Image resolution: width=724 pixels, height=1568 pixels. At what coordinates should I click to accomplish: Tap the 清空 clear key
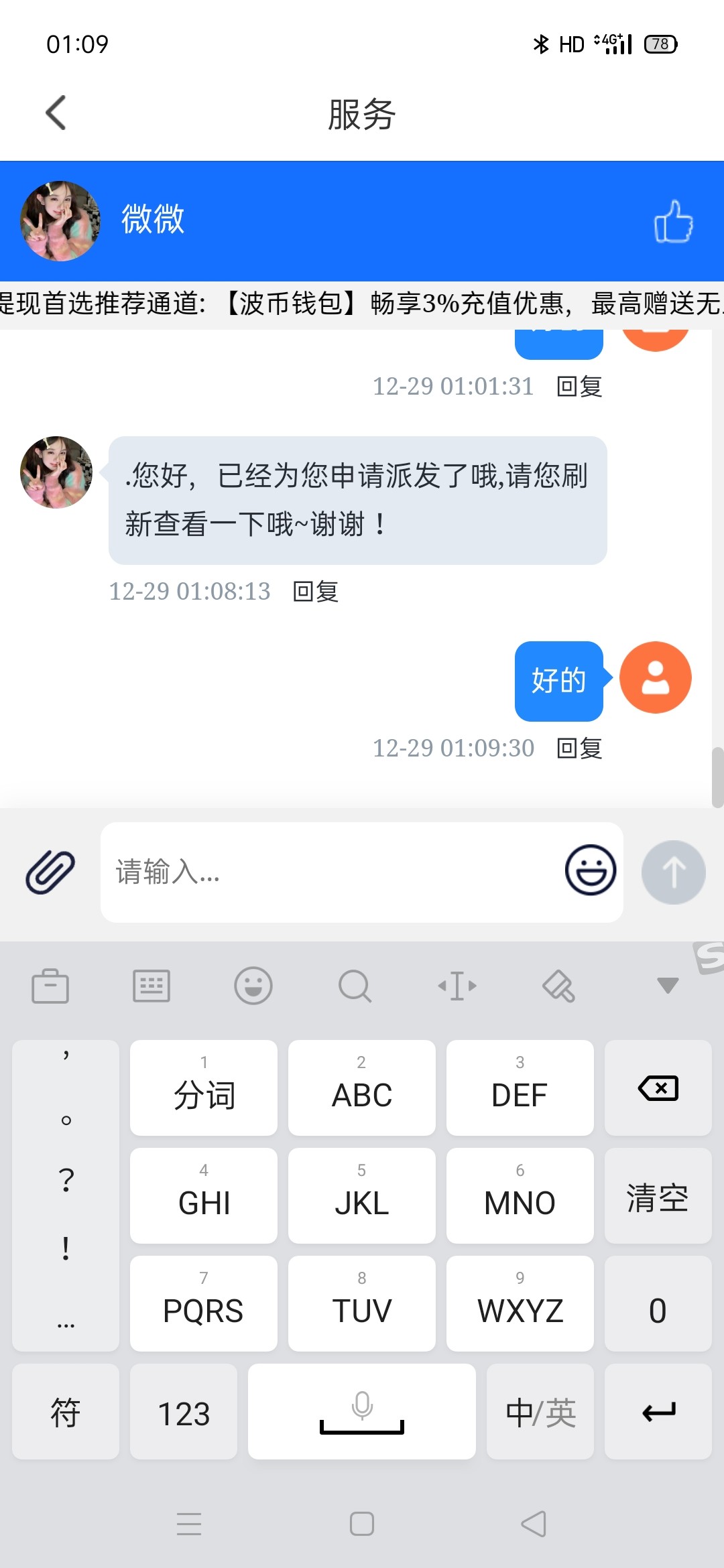pos(658,1196)
